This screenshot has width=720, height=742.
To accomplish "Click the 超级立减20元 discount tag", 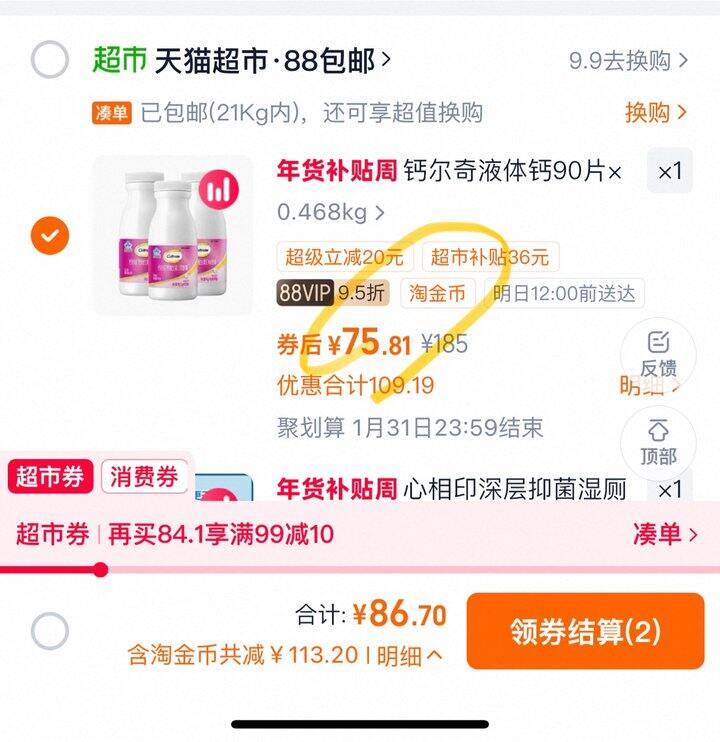I will click(x=344, y=257).
